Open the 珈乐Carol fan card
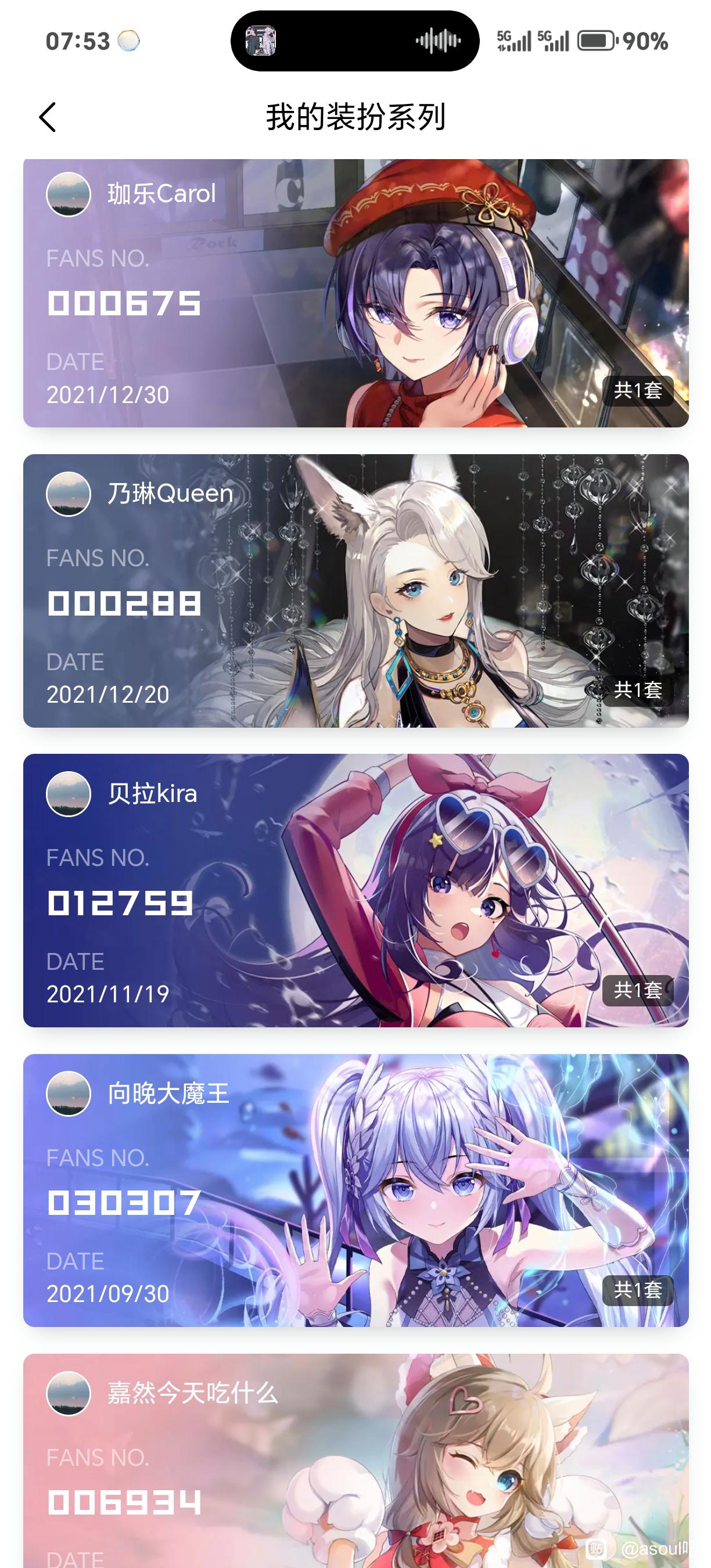This screenshot has width=711, height=1568. [x=355, y=293]
